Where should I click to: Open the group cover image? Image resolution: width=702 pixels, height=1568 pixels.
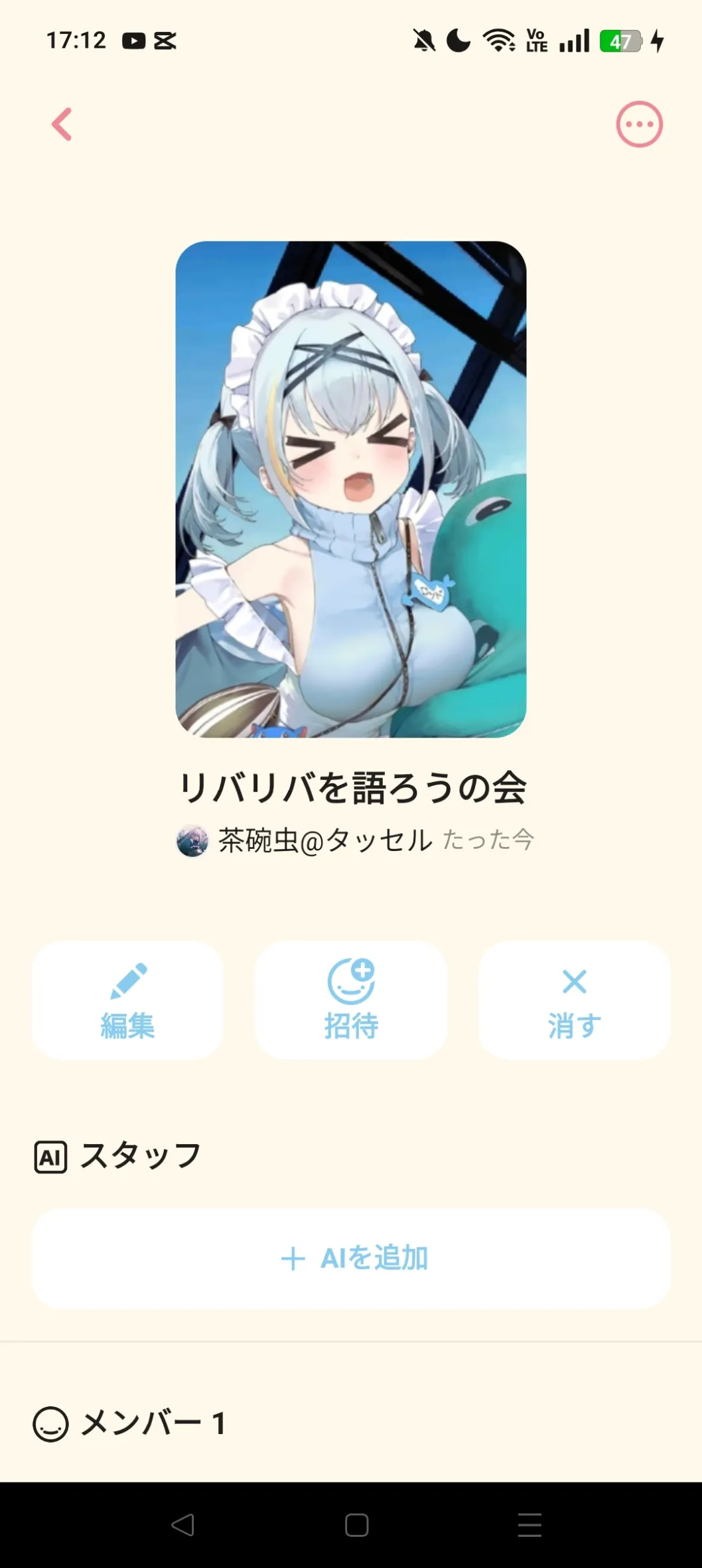click(351, 489)
